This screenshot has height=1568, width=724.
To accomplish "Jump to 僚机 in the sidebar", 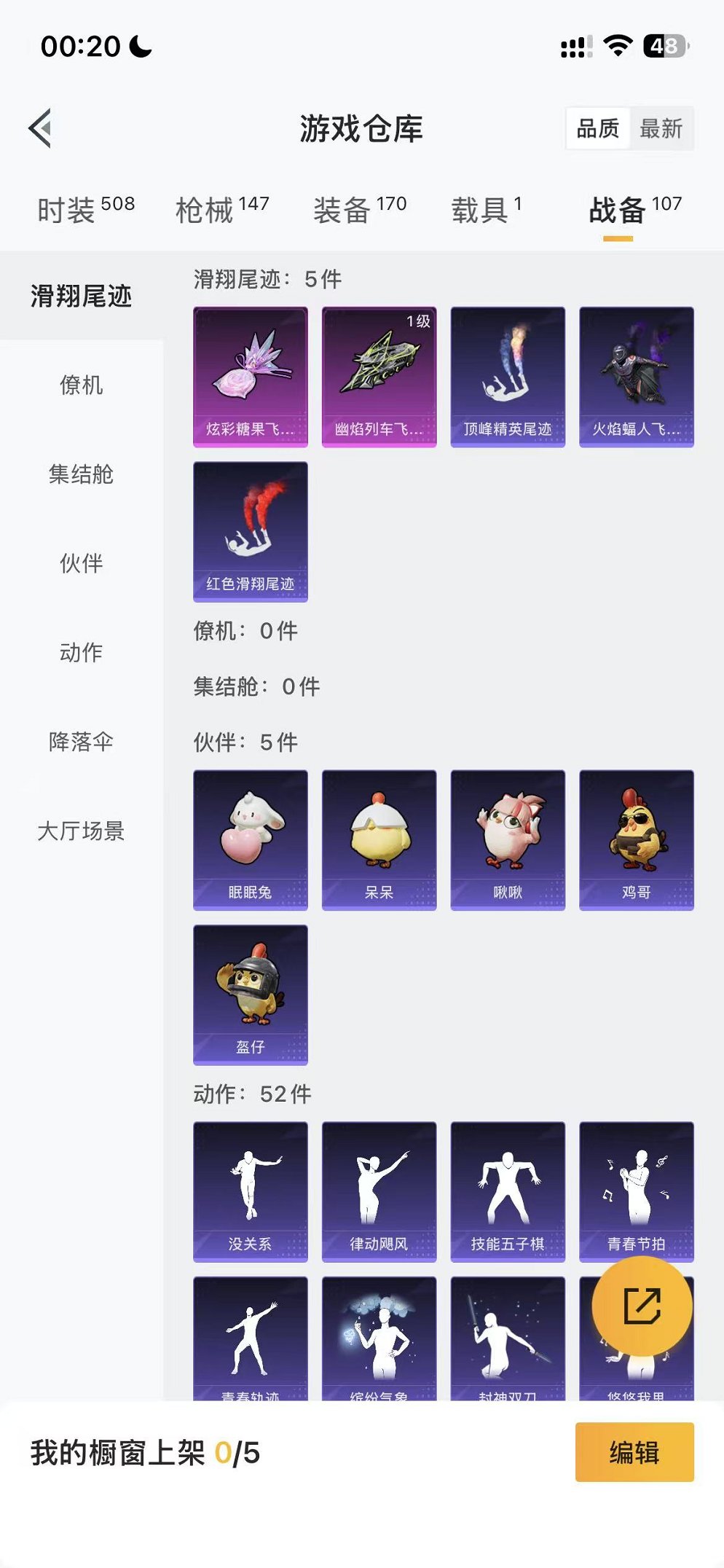I will (80, 386).
